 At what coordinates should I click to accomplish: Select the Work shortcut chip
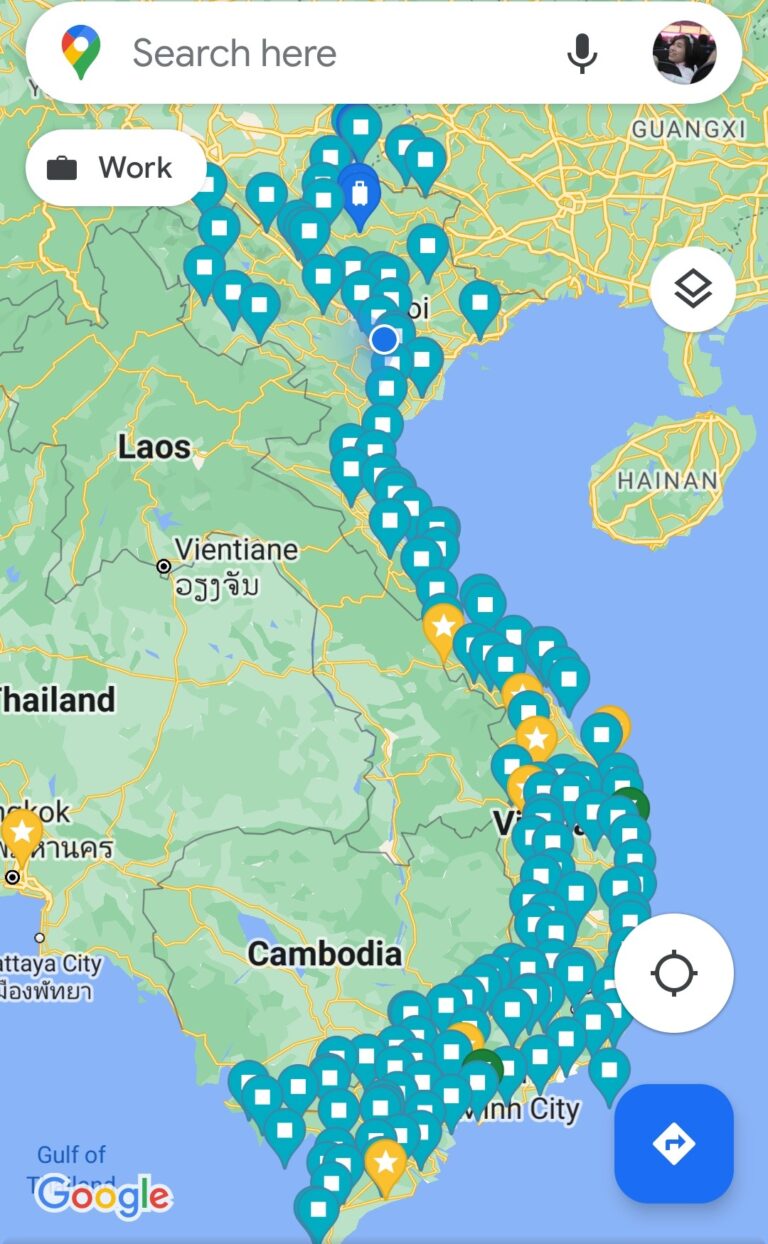pyautogui.click(x=115, y=168)
